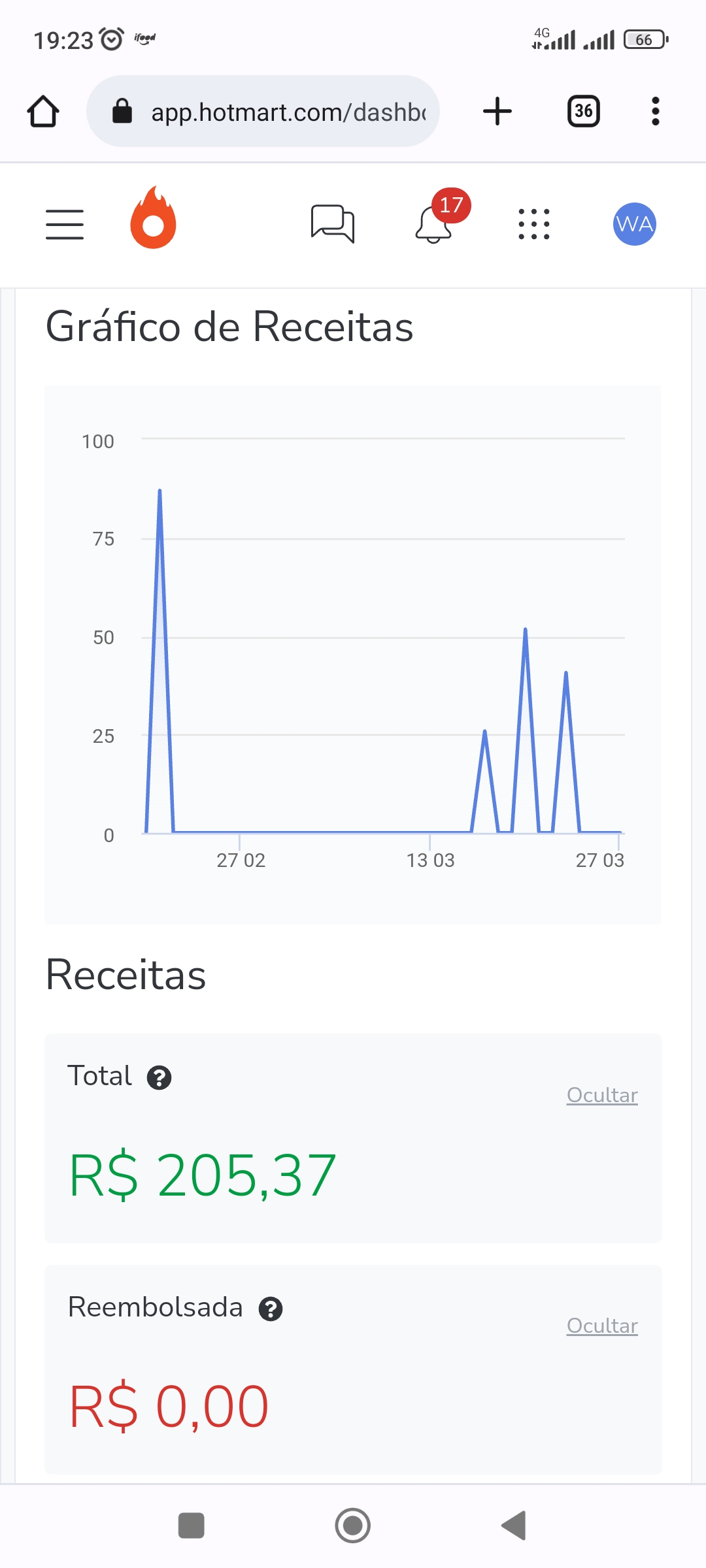
Task: Go to the browser home page
Action: pos(43,111)
